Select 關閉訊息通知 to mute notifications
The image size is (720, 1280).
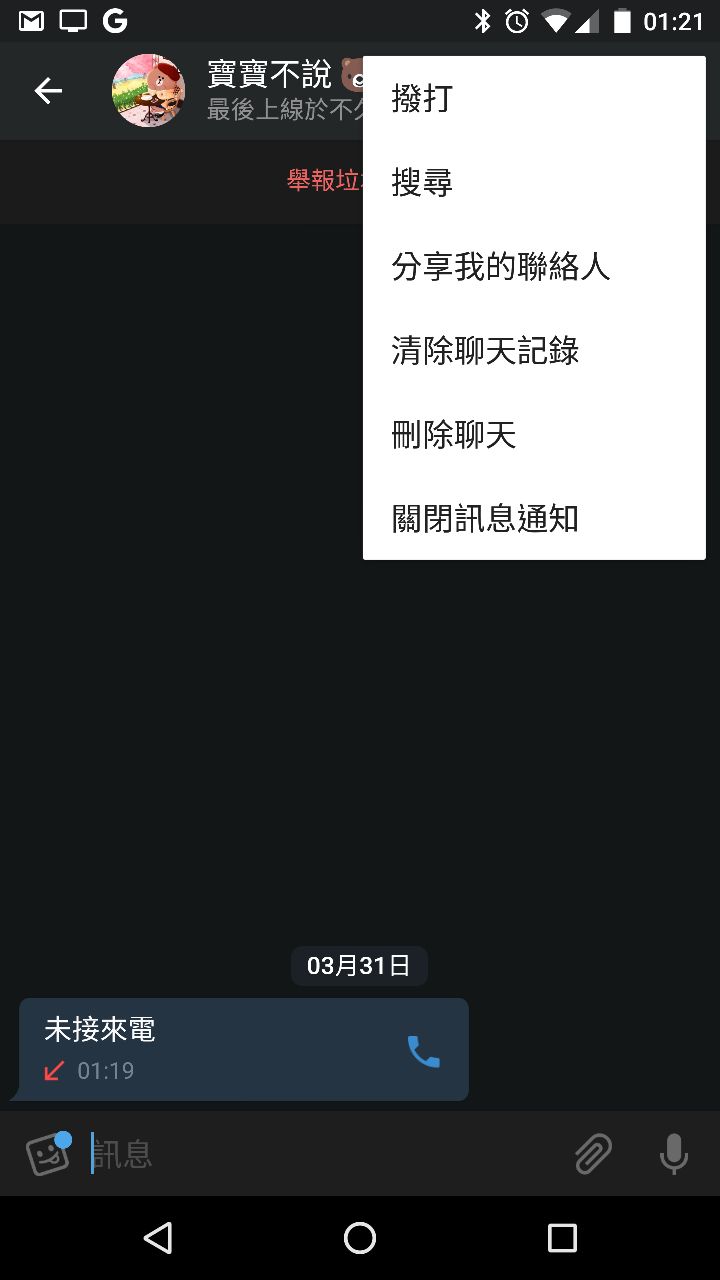[x=533, y=518]
